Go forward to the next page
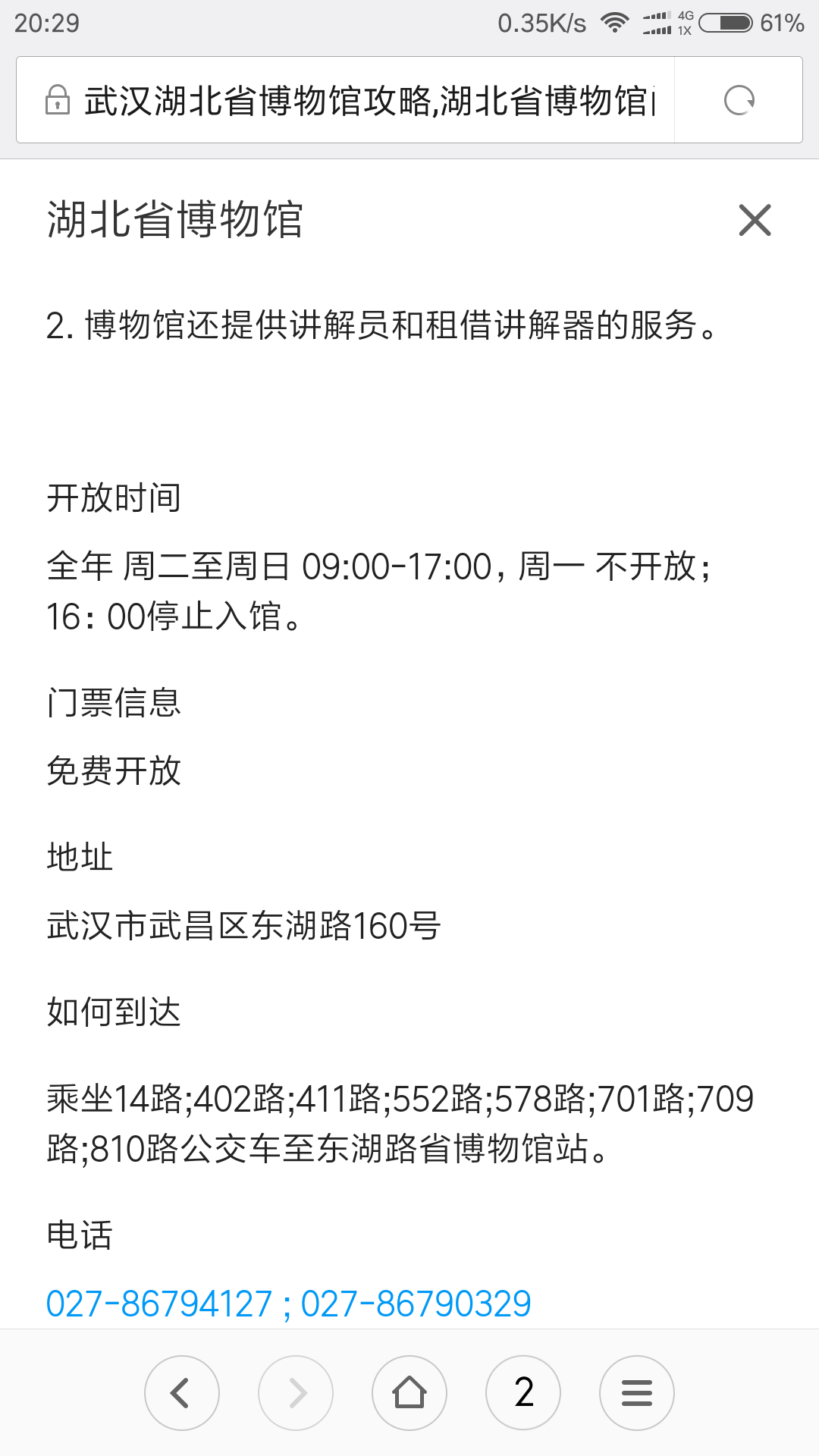 click(x=296, y=1393)
